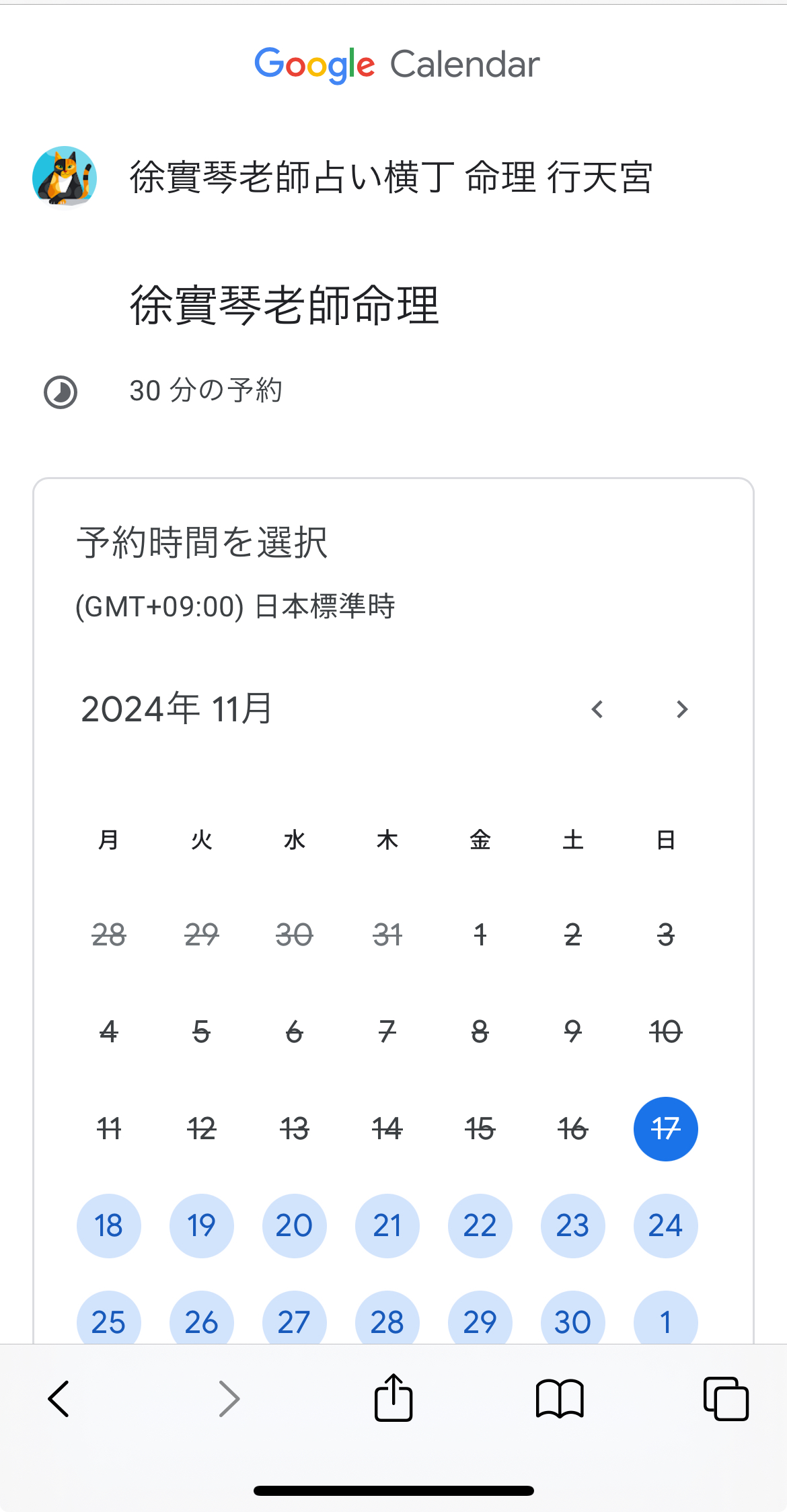Go to the previous month
787x1512 pixels.
597,709
